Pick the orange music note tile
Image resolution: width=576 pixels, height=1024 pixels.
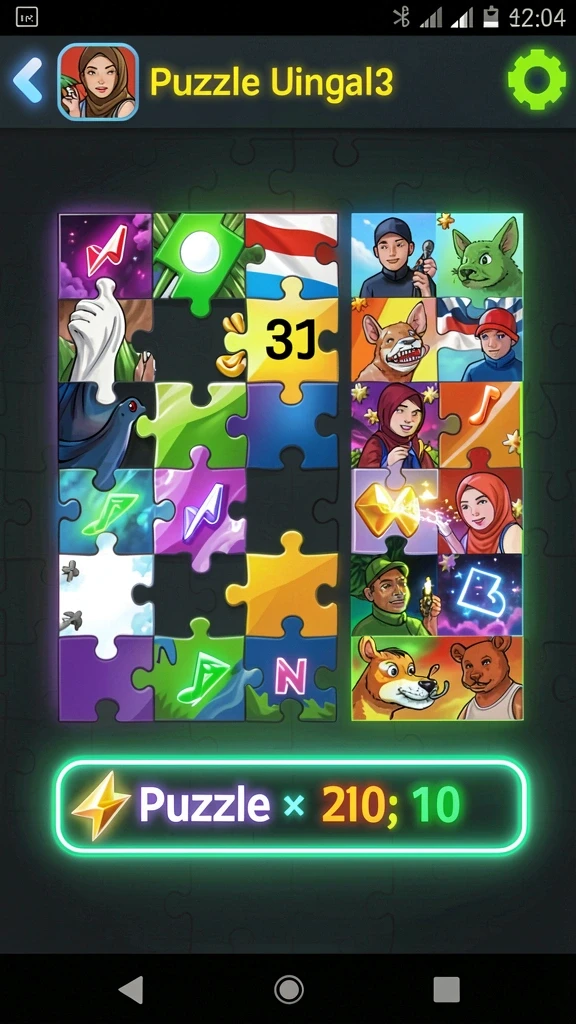tap(481, 425)
